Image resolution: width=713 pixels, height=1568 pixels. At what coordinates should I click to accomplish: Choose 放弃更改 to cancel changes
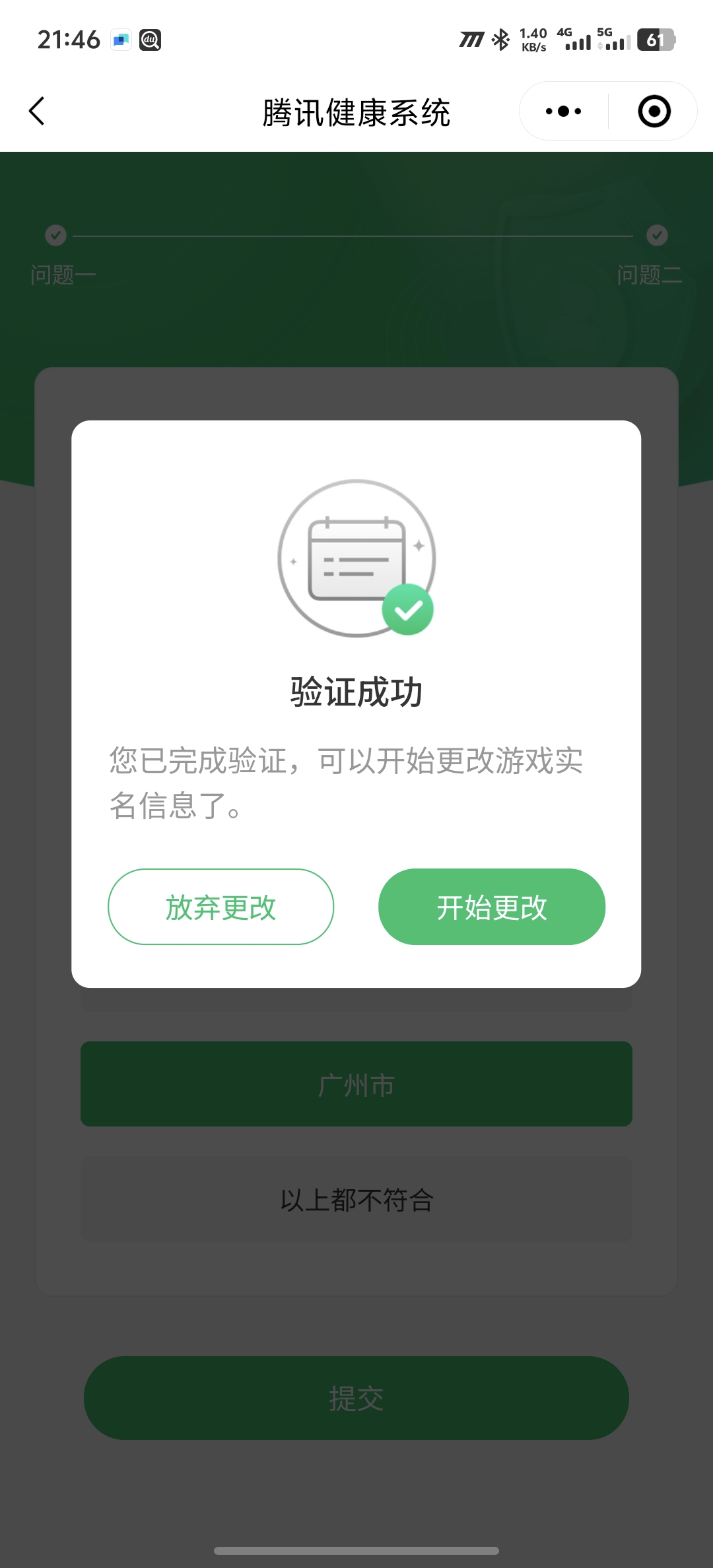(x=221, y=907)
